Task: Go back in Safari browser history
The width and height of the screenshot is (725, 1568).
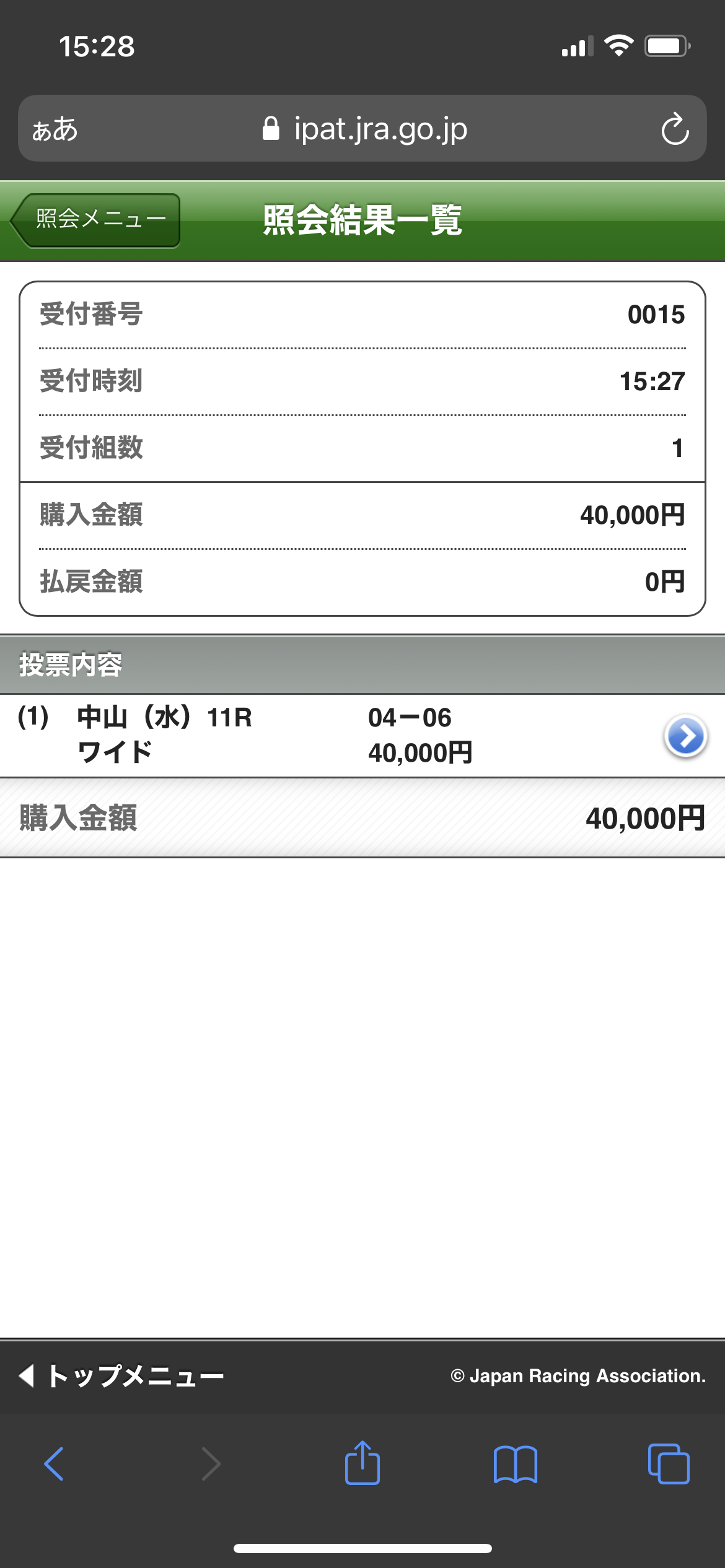Action: point(54,1464)
